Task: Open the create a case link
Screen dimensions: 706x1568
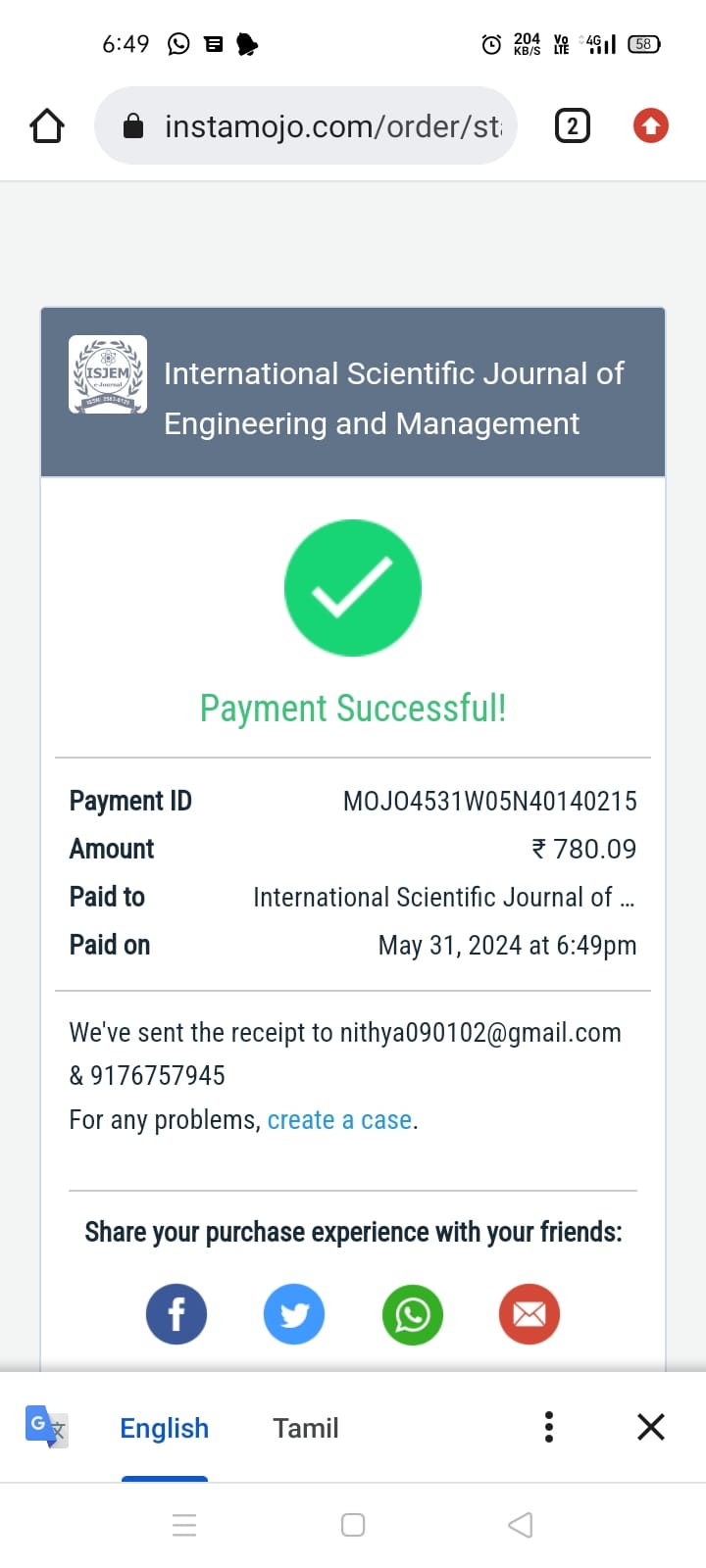Action: click(339, 1120)
